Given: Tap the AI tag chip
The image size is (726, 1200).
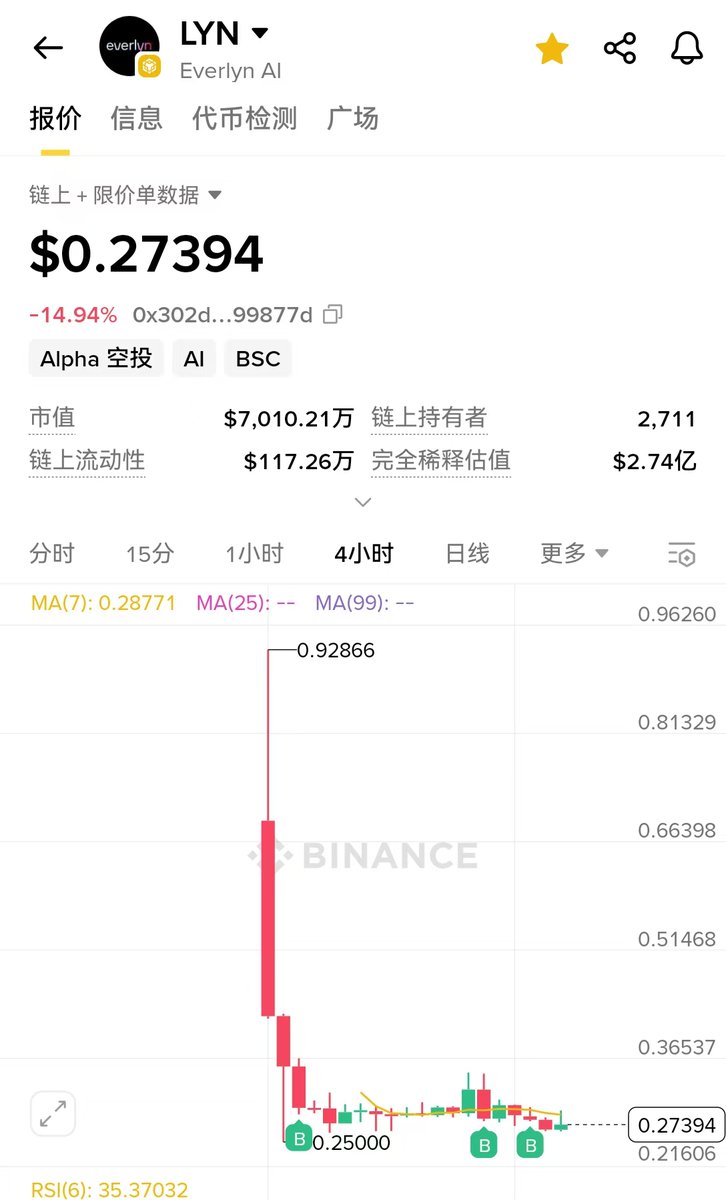Looking at the screenshot, I should (194, 359).
